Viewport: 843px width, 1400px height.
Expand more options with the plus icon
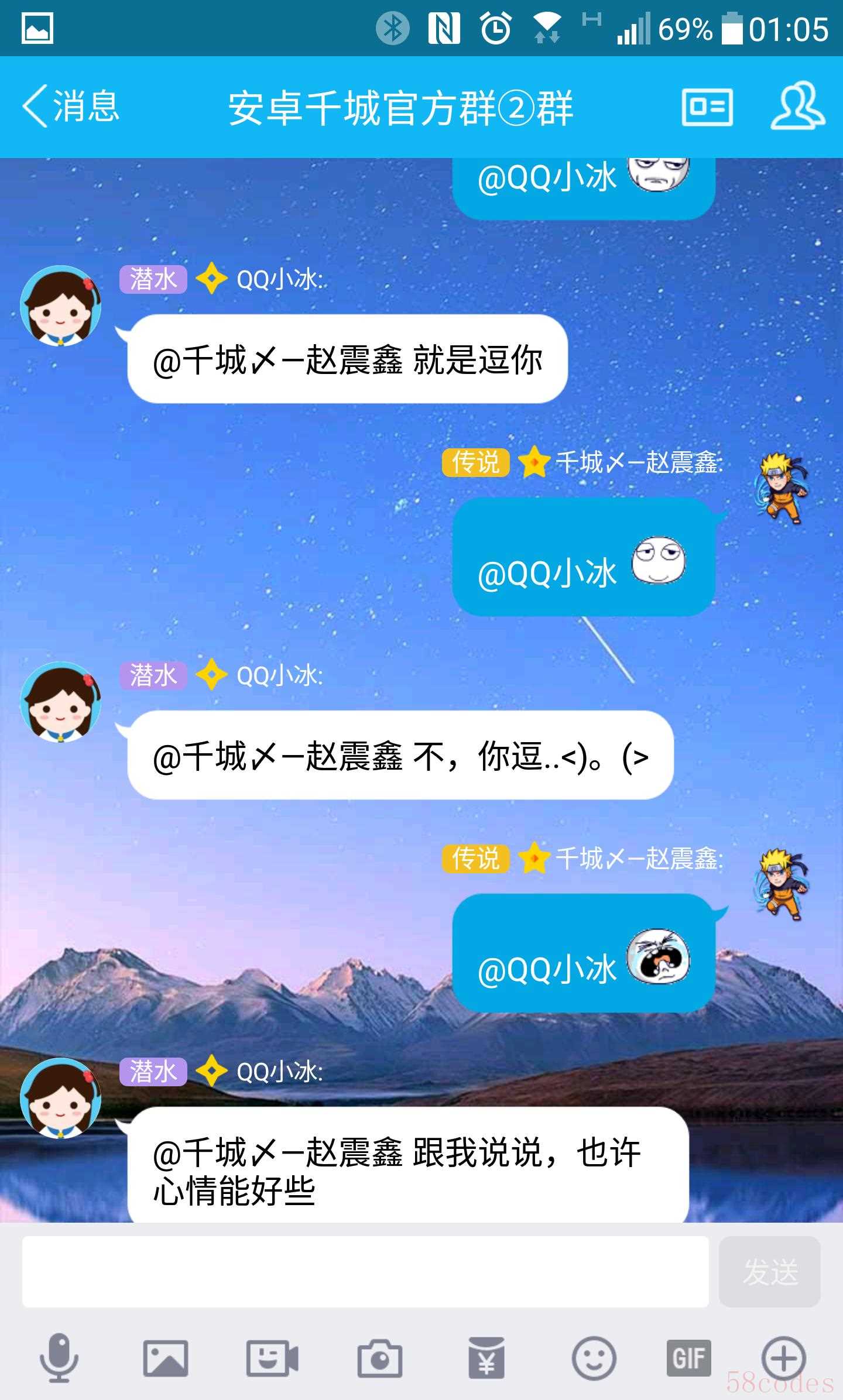tap(783, 1358)
